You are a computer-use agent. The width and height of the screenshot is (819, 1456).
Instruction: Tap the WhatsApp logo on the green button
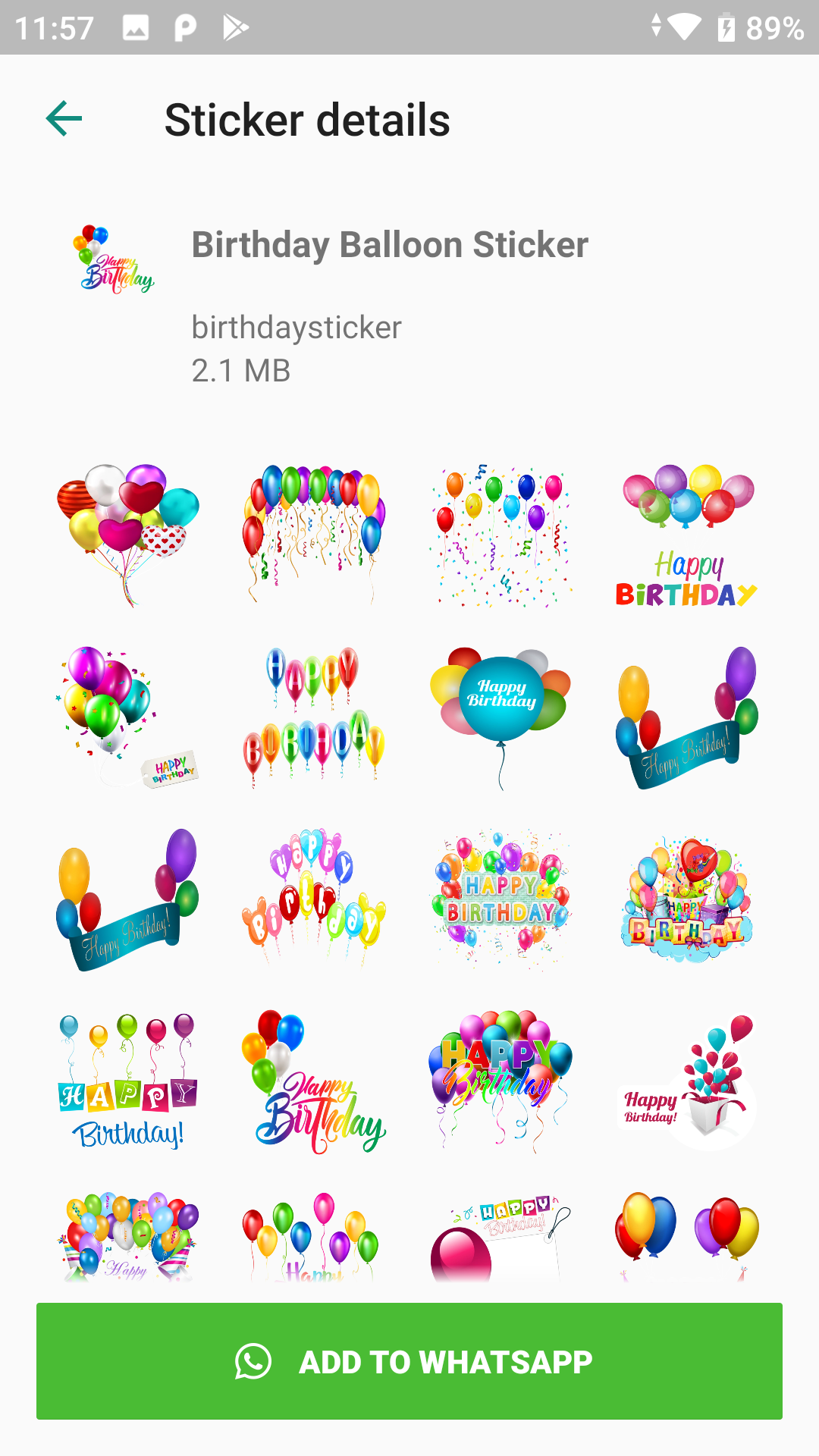253,1360
